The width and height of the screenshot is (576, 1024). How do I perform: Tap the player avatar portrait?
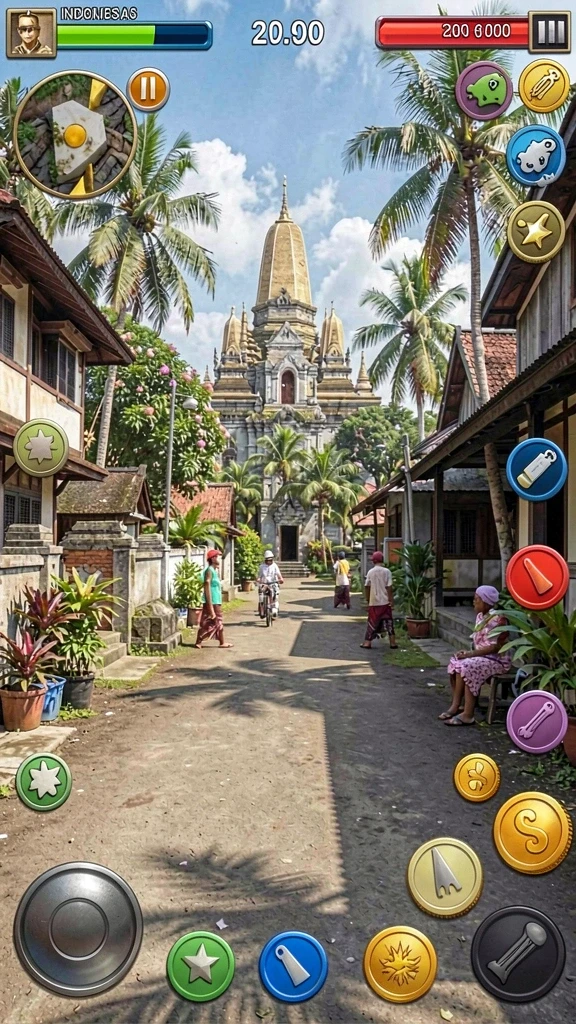31,33
